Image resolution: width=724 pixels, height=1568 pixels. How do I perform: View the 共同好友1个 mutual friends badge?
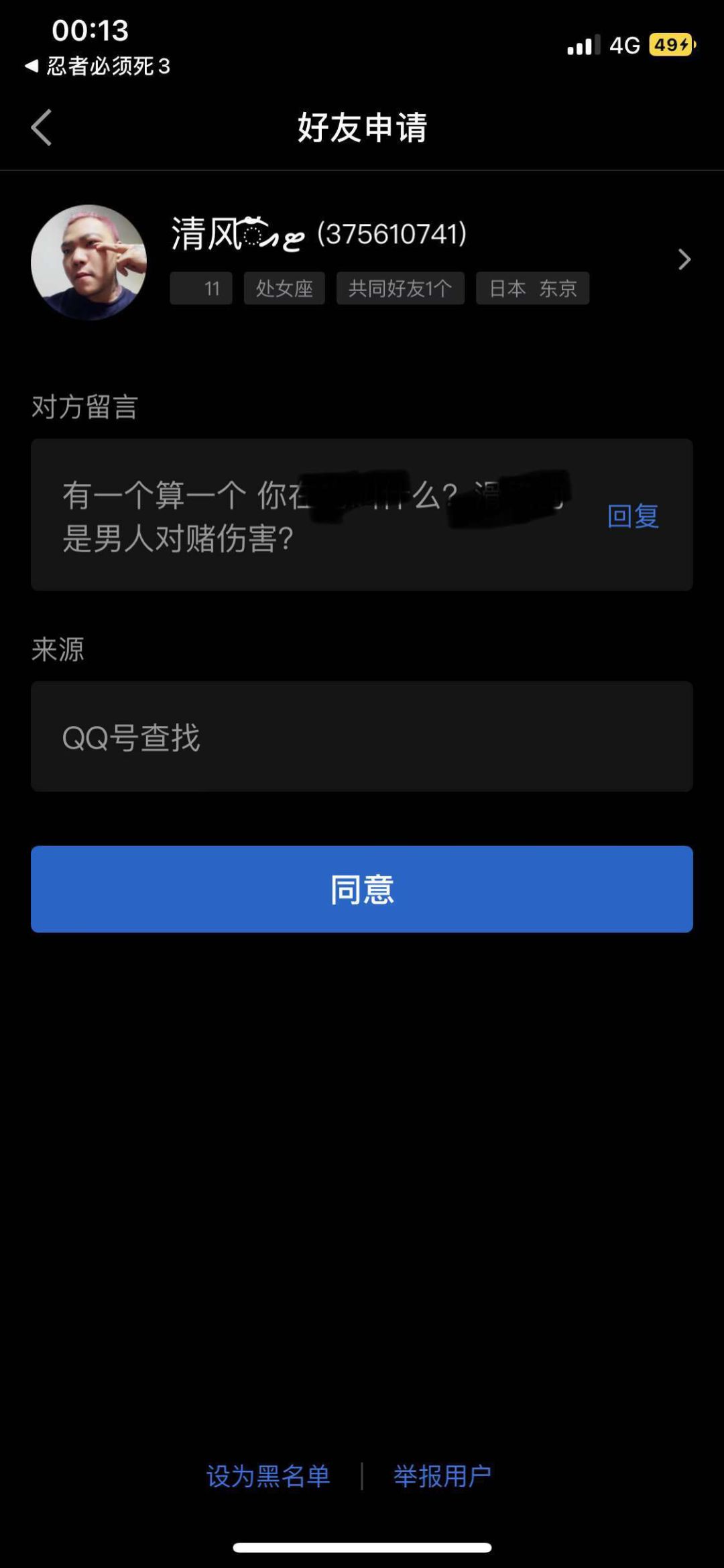coord(400,289)
